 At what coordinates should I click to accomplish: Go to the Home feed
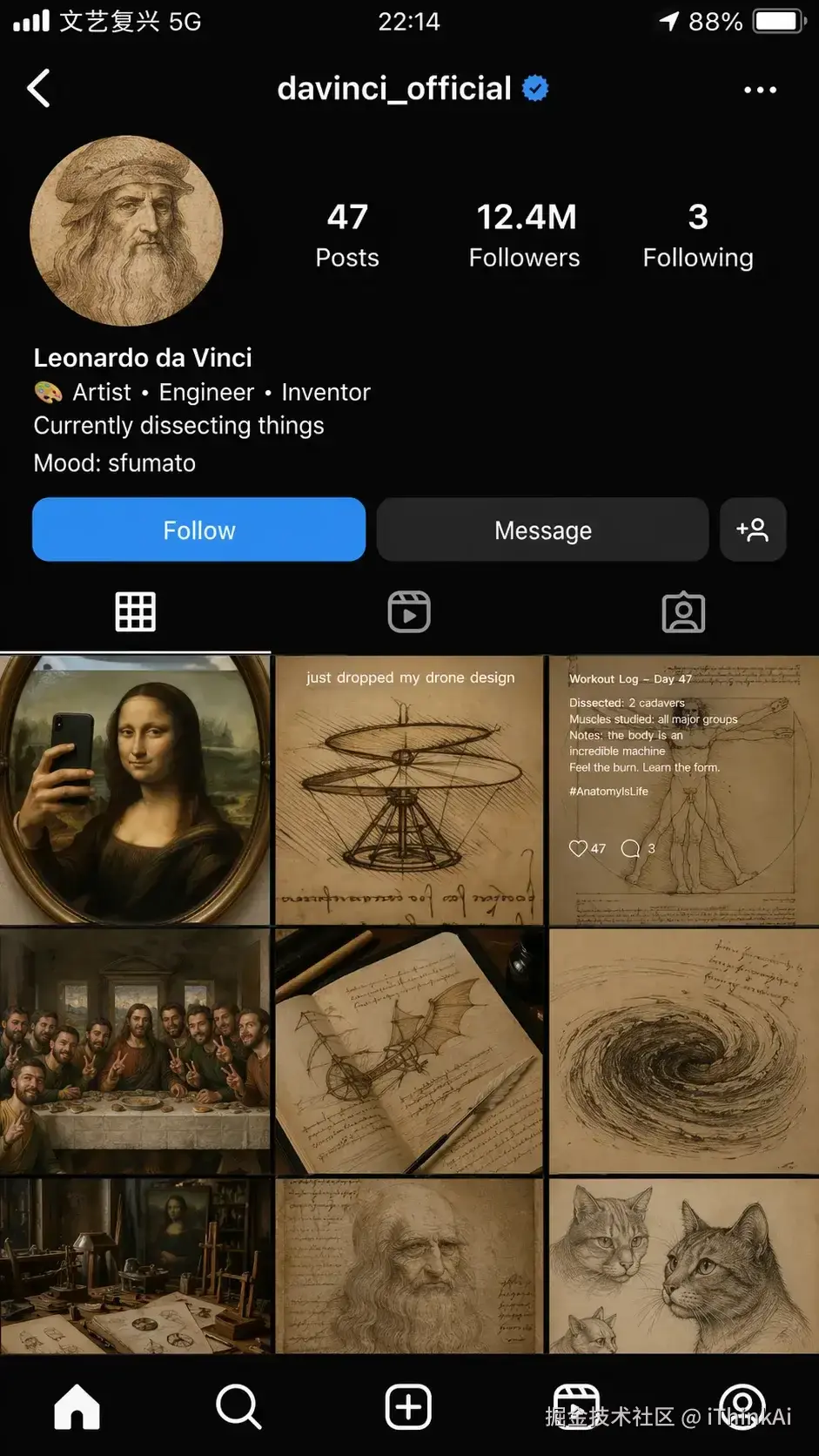pos(77,1406)
